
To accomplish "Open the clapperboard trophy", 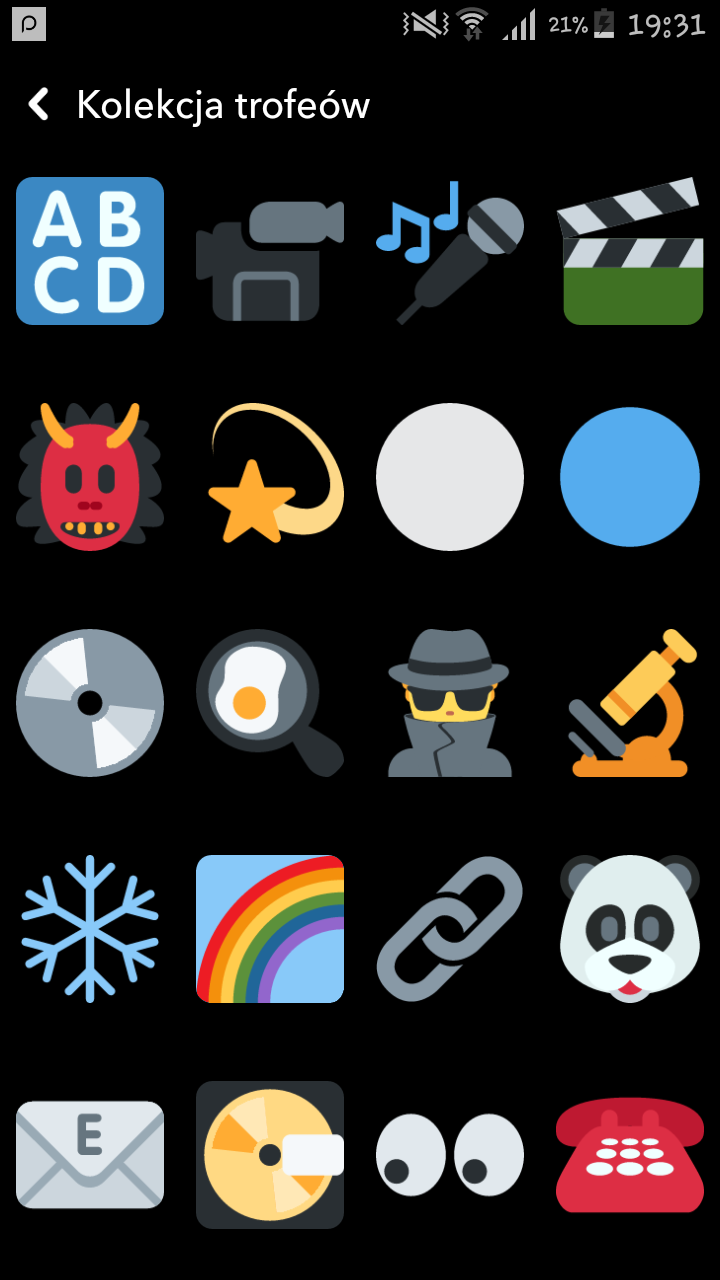I will (x=630, y=251).
